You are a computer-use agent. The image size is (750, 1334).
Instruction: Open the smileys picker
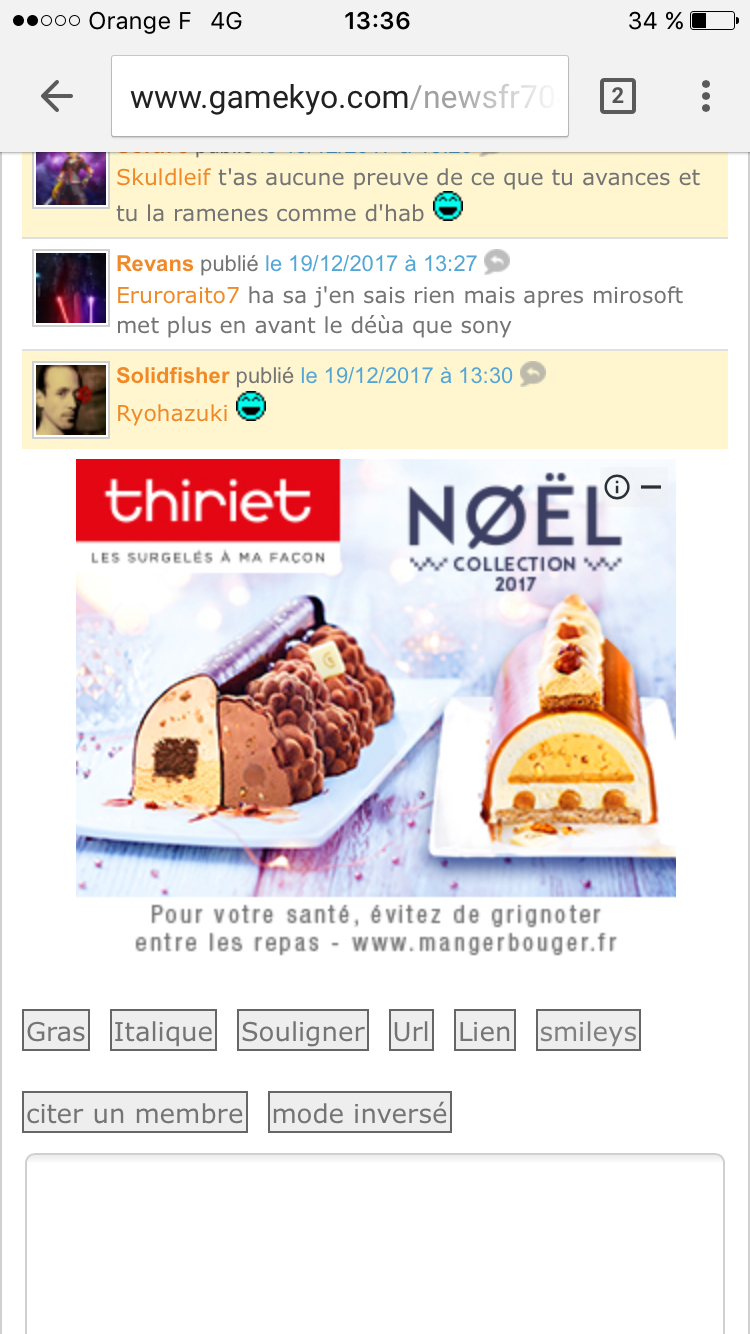(588, 1031)
